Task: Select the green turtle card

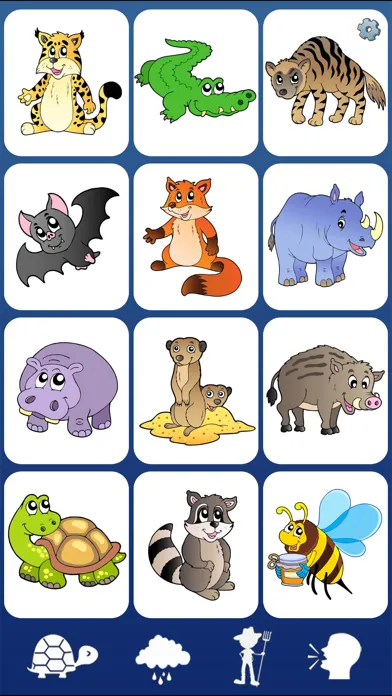Action: [67, 545]
